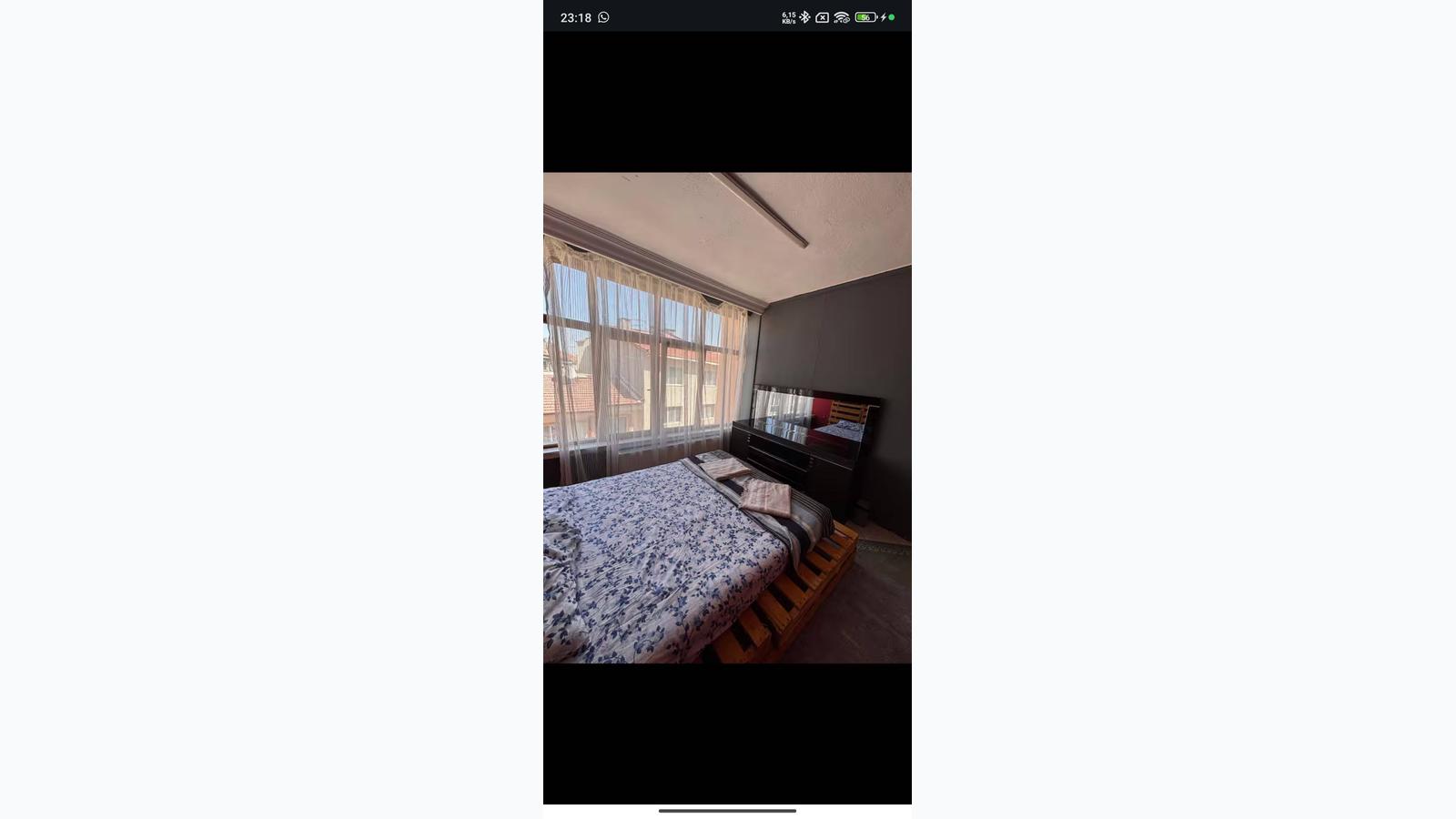
Task: Tap the bedroom photo to reveal viewer controls
Action: 727,418
